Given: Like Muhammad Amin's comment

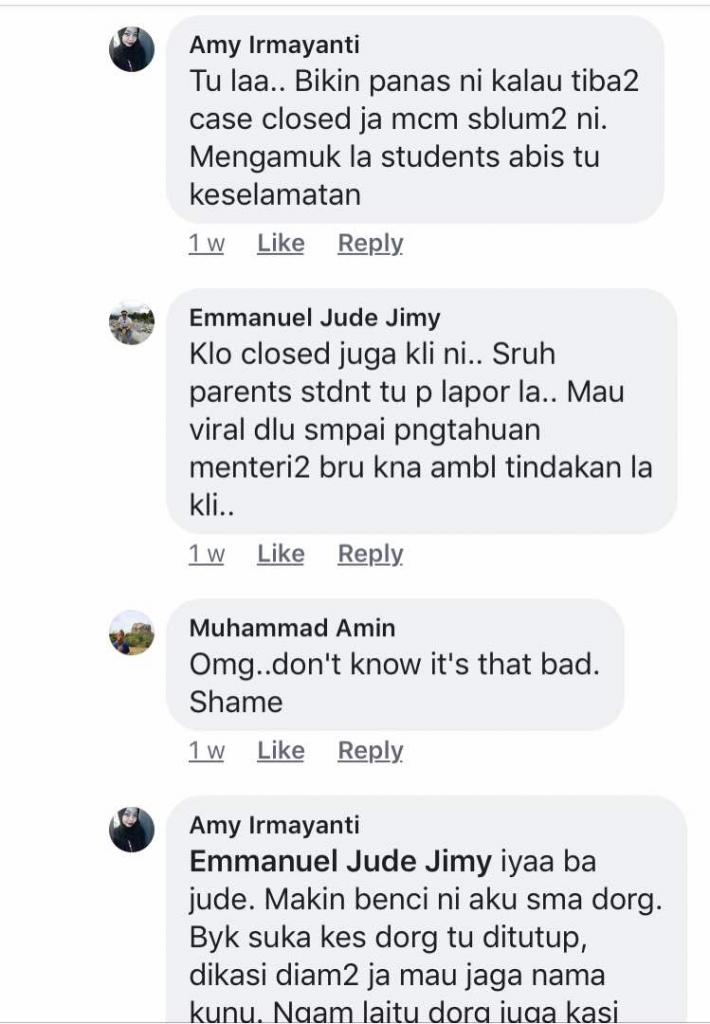Looking at the screenshot, I should click(x=280, y=751).
